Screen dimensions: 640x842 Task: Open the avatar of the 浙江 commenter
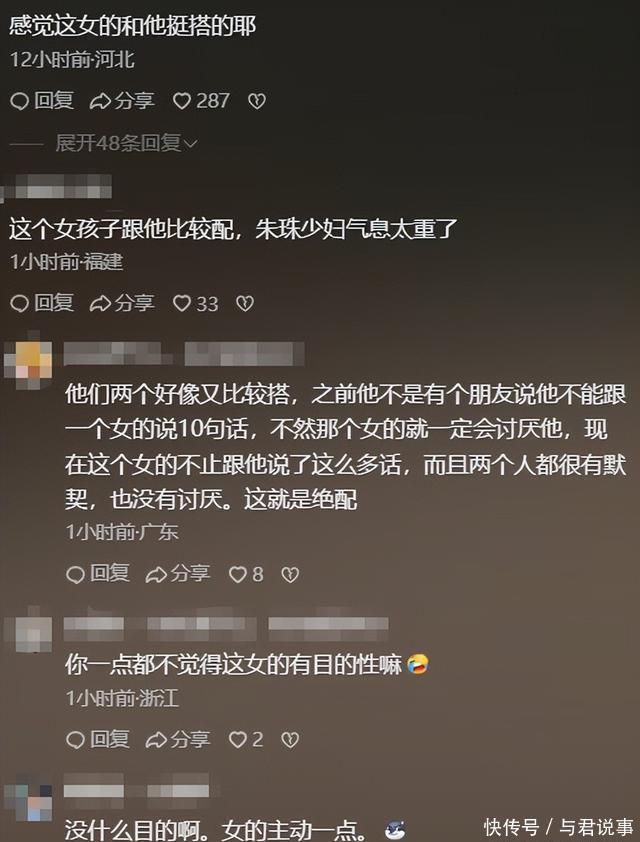(x=28, y=635)
